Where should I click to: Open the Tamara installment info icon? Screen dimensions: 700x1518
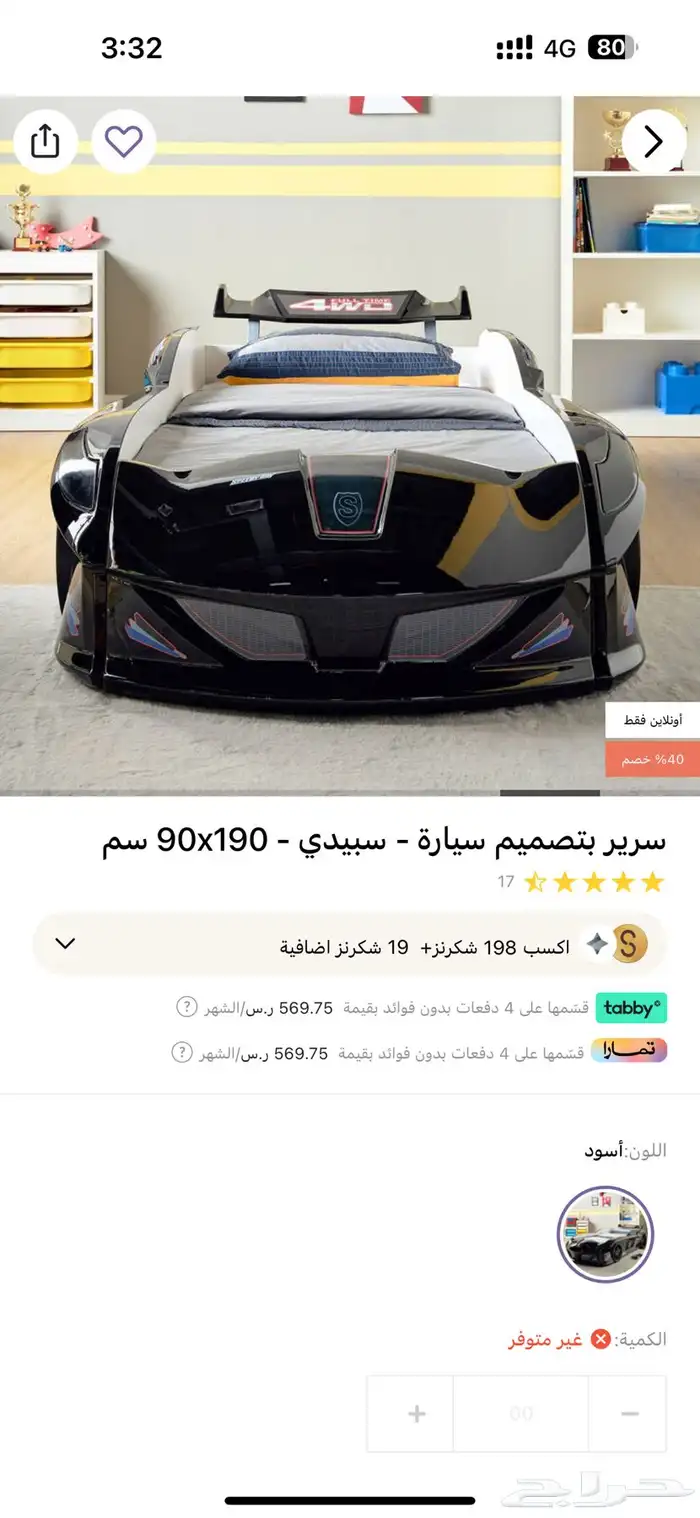(x=181, y=1052)
